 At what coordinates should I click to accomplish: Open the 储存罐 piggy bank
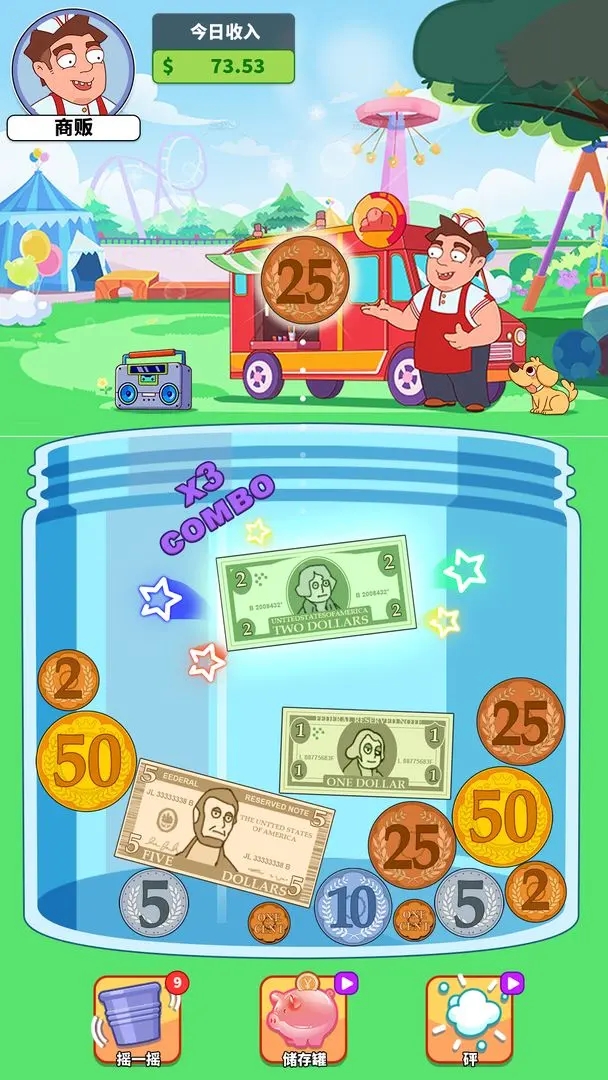304,1020
